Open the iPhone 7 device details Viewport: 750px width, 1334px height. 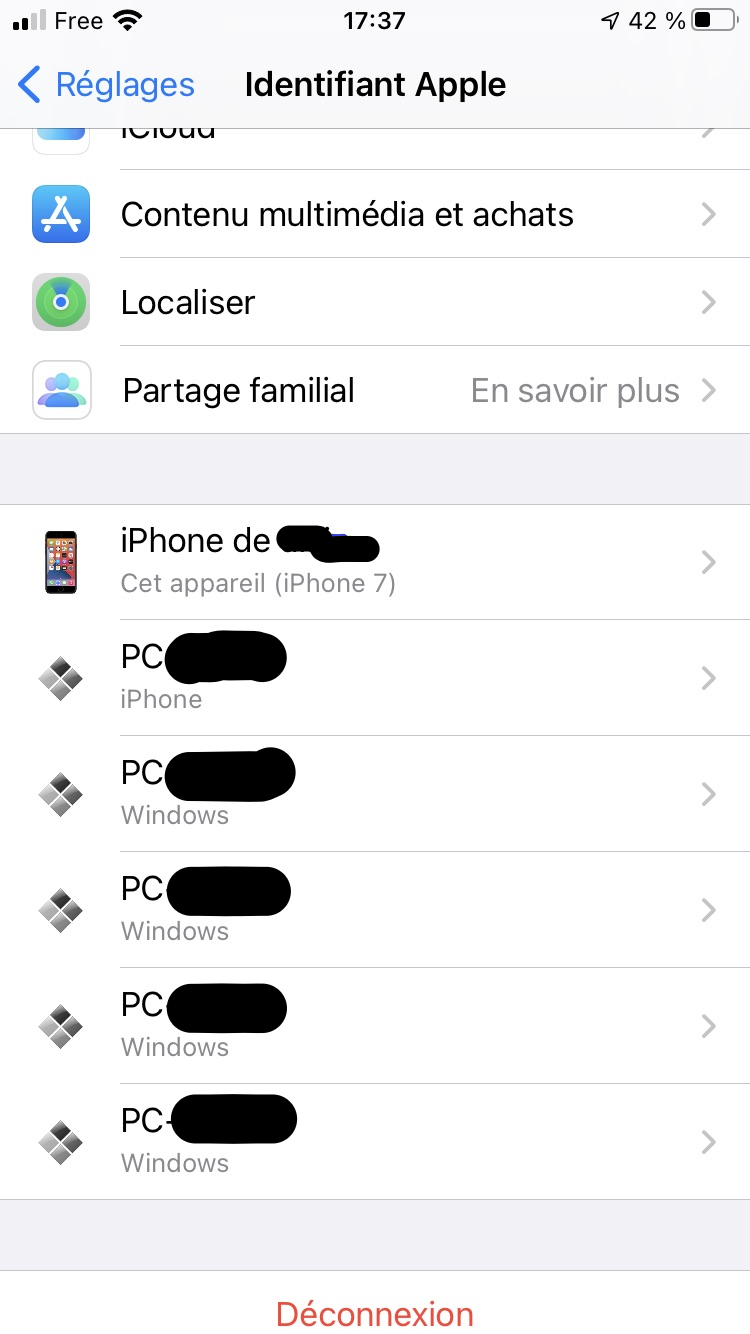pos(374,562)
